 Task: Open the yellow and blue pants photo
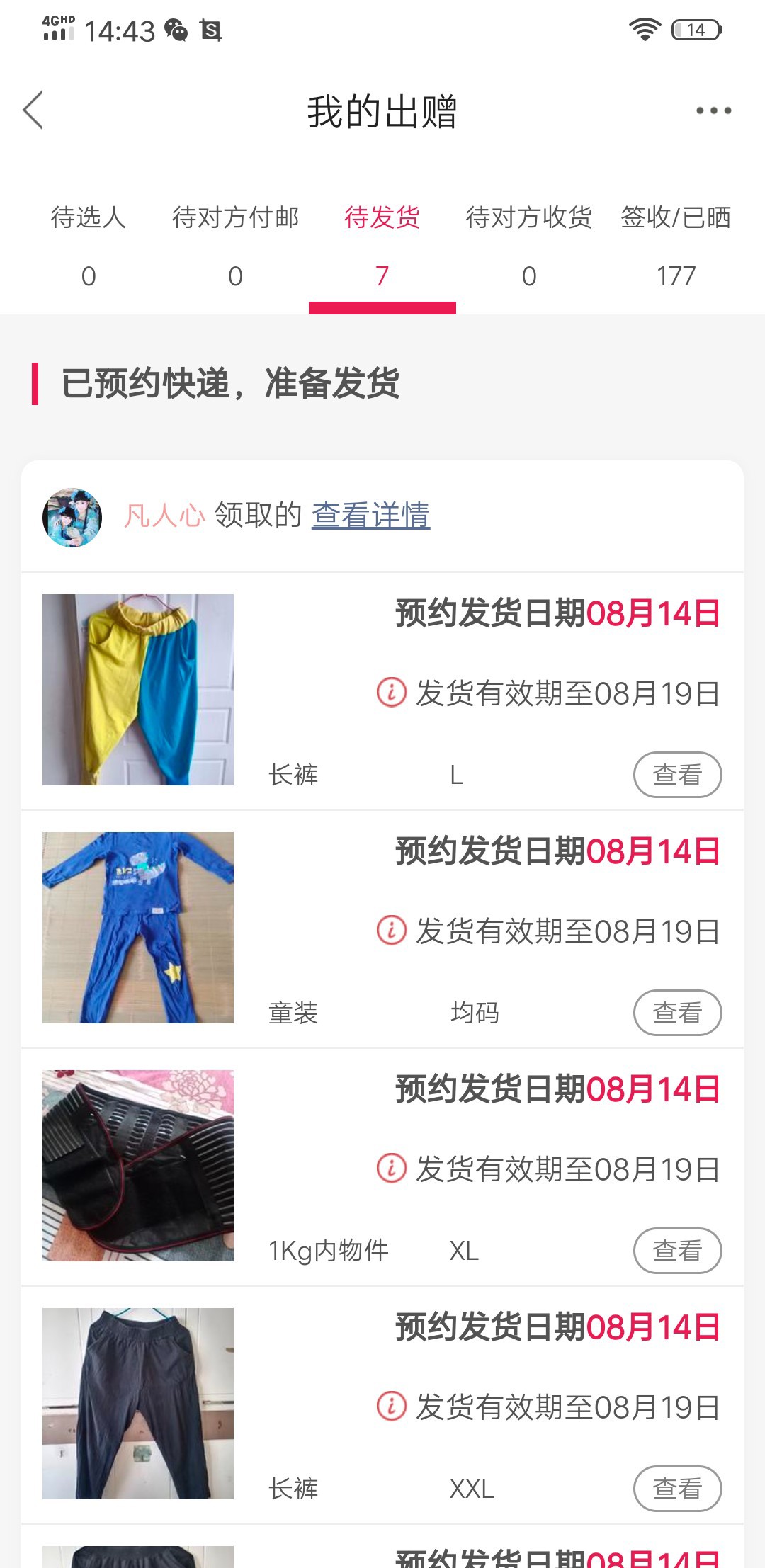pyautogui.click(x=138, y=690)
